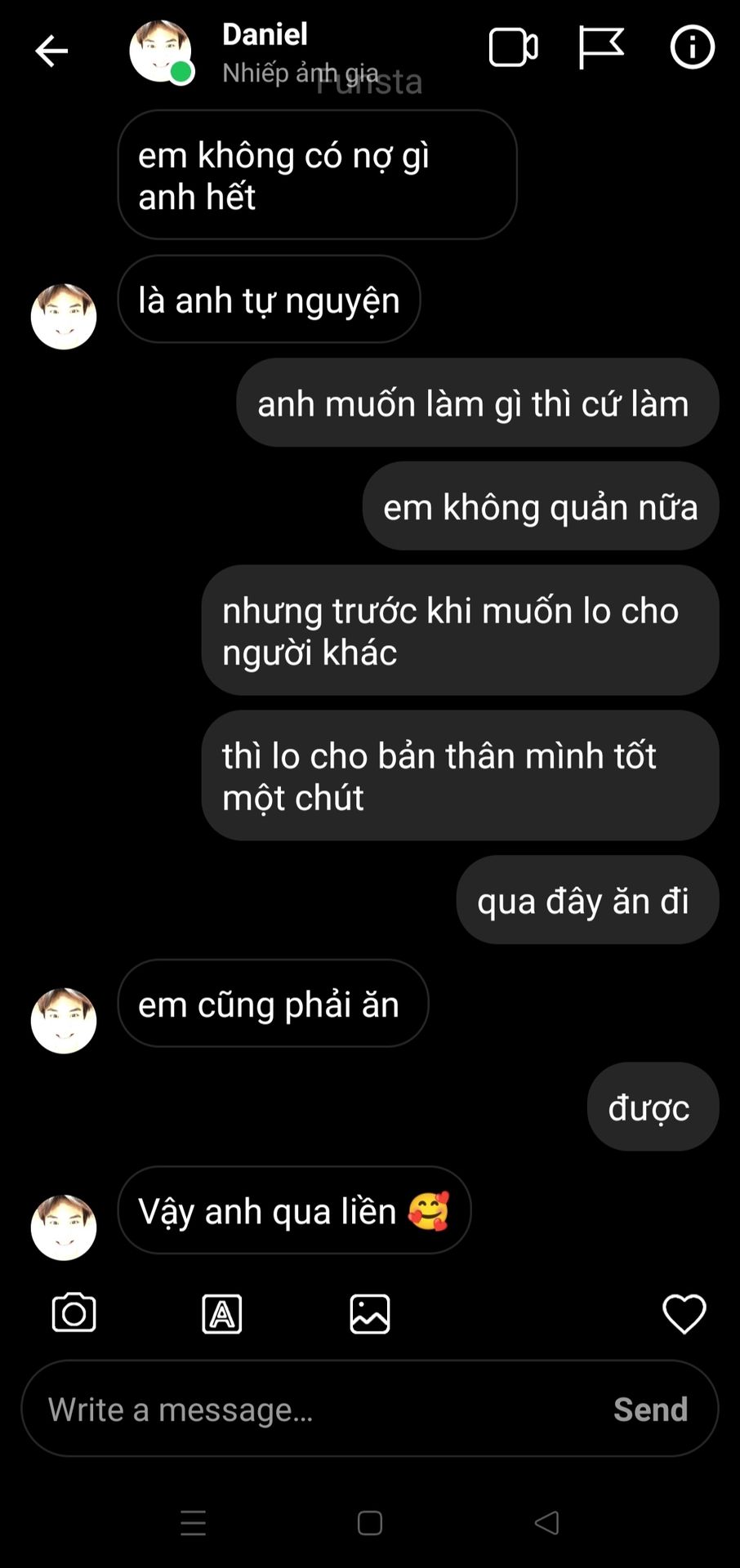Image resolution: width=740 pixels, height=1568 pixels.
Task: Open the camera to take a photo
Action: [74, 1313]
